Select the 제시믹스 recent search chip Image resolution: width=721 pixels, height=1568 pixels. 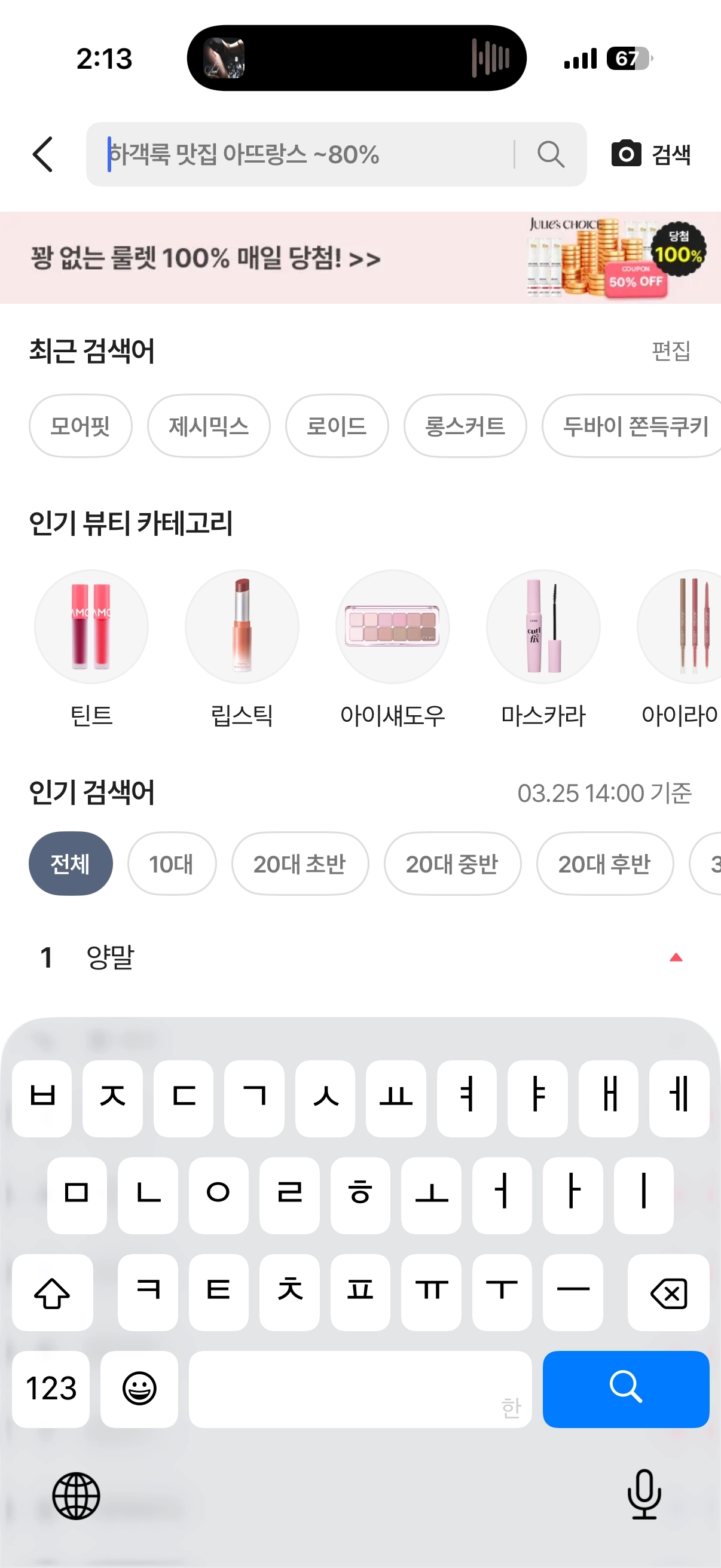coord(209,426)
